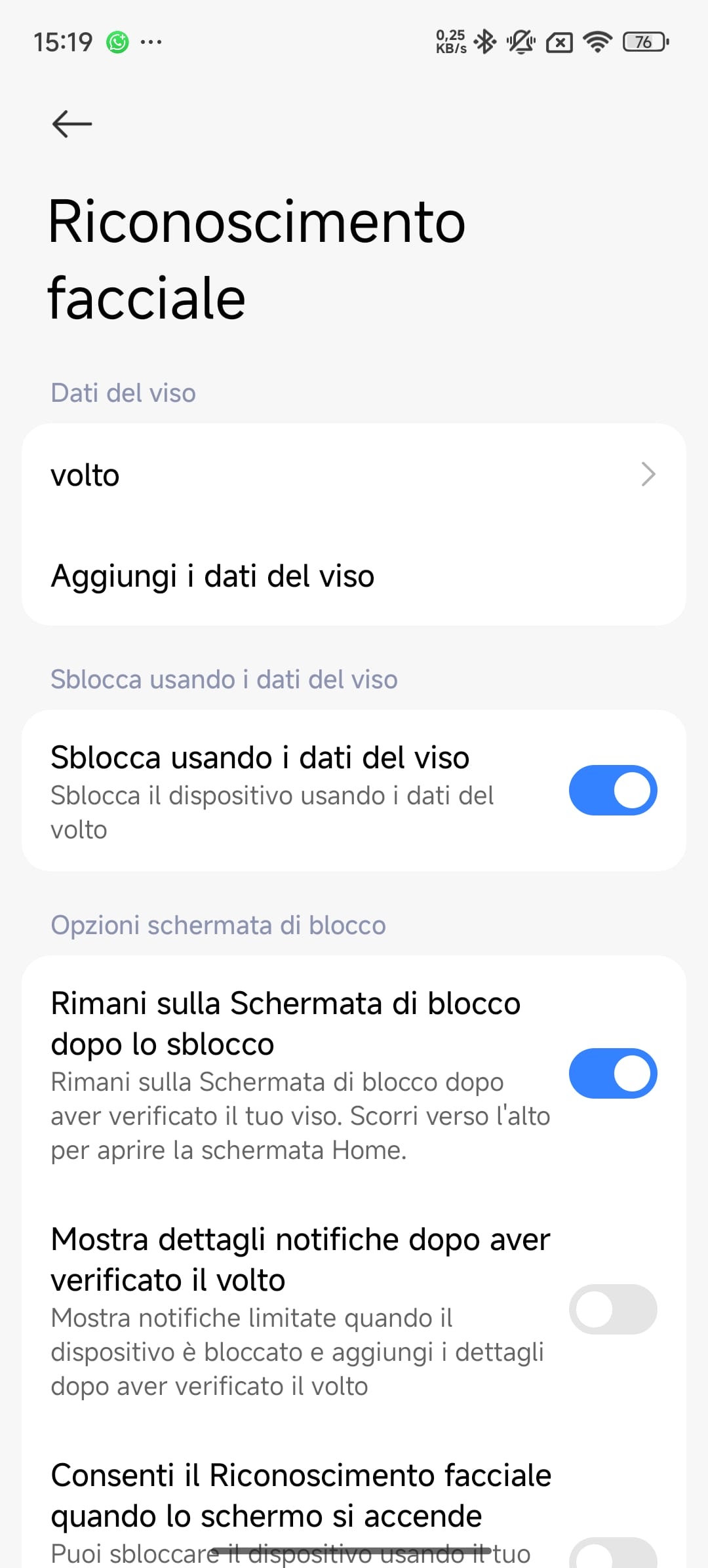The height and width of the screenshot is (1568, 708).
Task: Go back using the arrow icon
Action: pyautogui.click(x=71, y=124)
